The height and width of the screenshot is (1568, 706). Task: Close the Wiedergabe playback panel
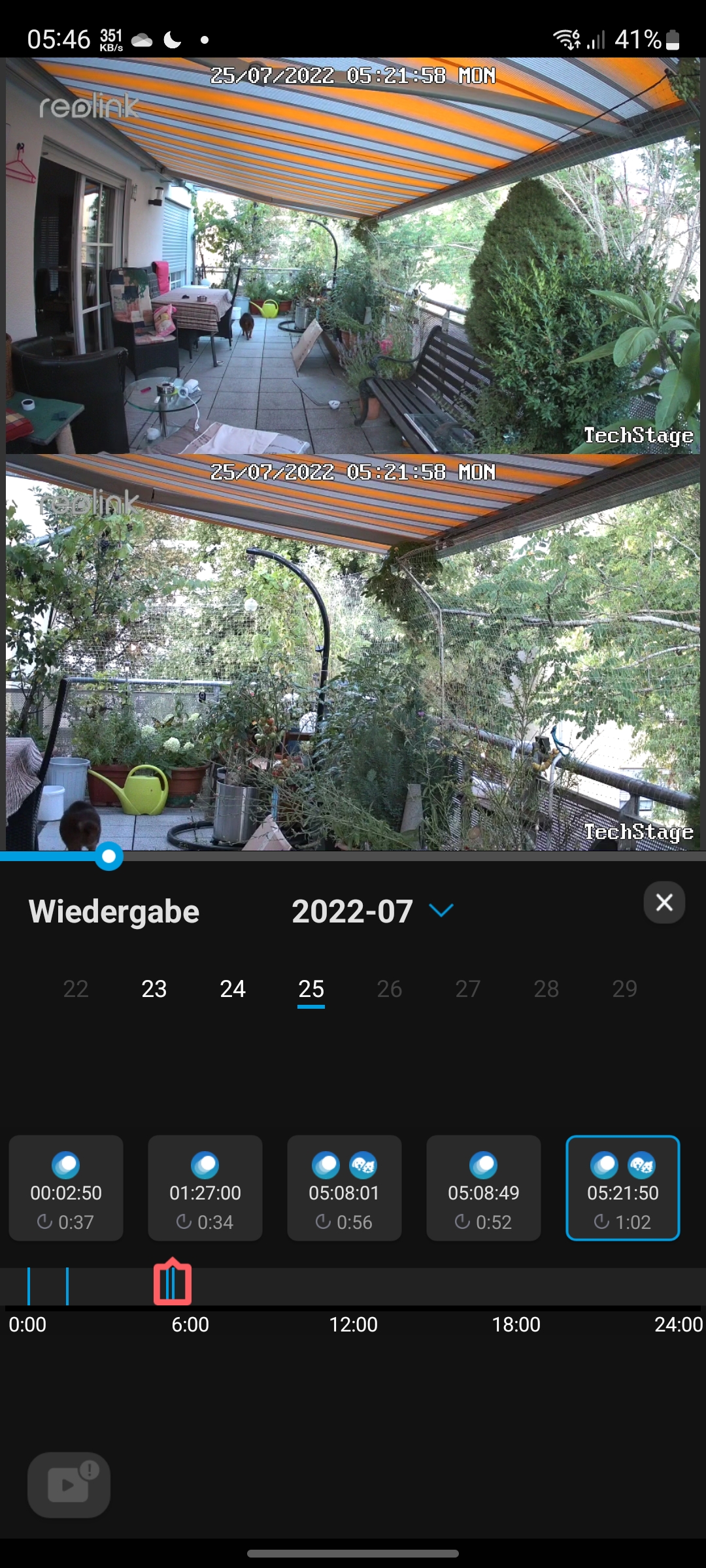(x=664, y=902)
